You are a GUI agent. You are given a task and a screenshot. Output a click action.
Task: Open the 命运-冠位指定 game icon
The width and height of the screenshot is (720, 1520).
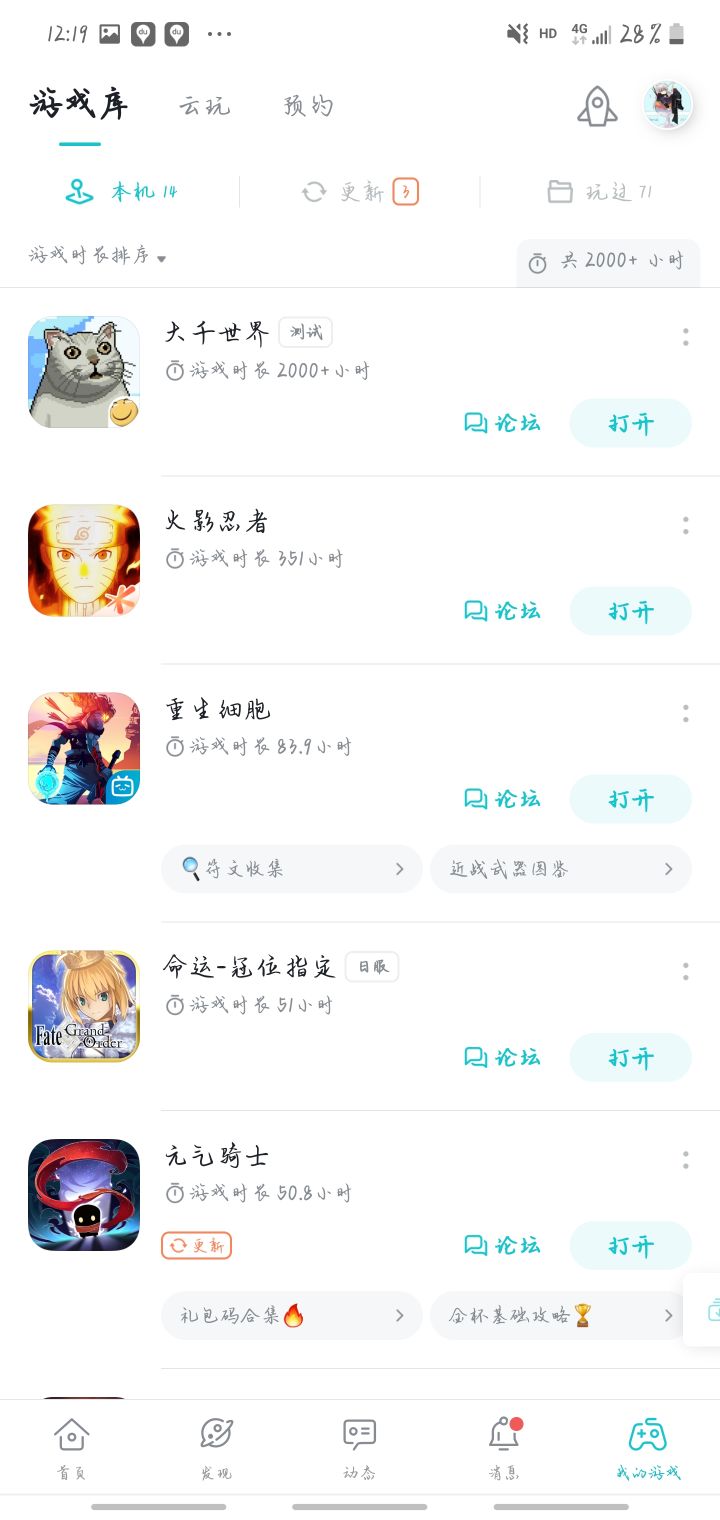click(84, 1006)
